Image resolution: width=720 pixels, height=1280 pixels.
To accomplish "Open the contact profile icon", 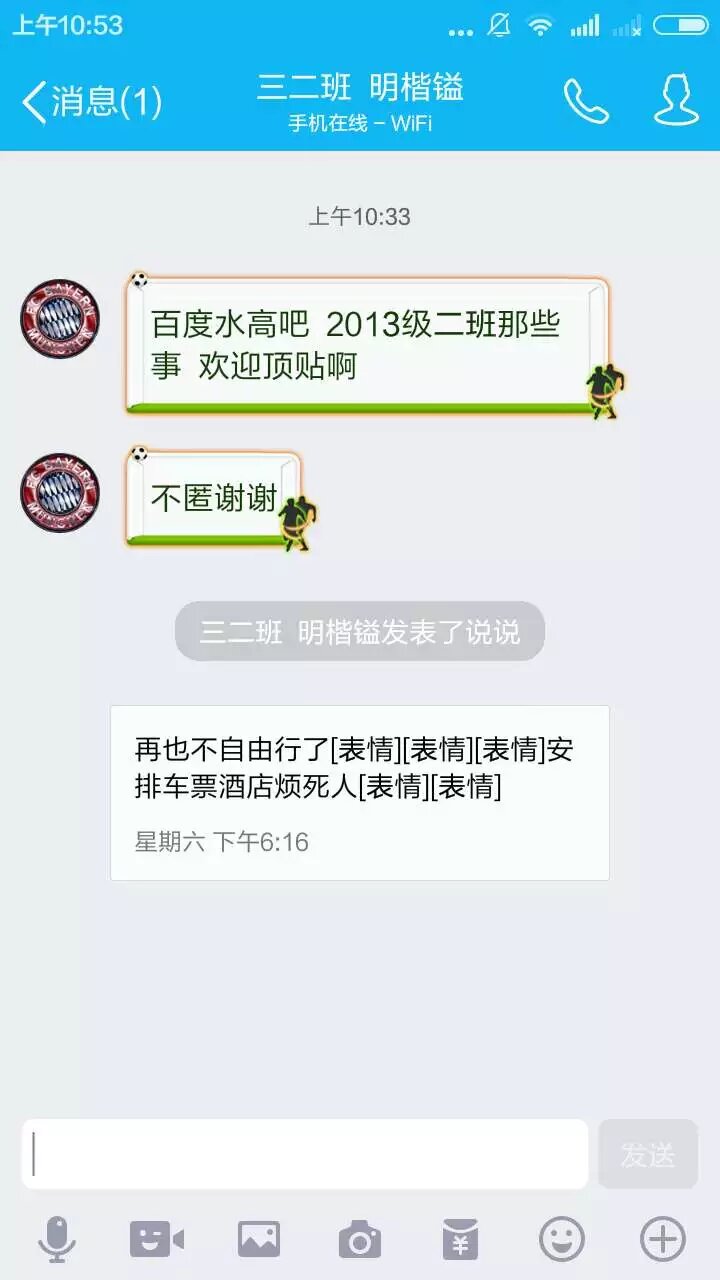I will [676, 101].
